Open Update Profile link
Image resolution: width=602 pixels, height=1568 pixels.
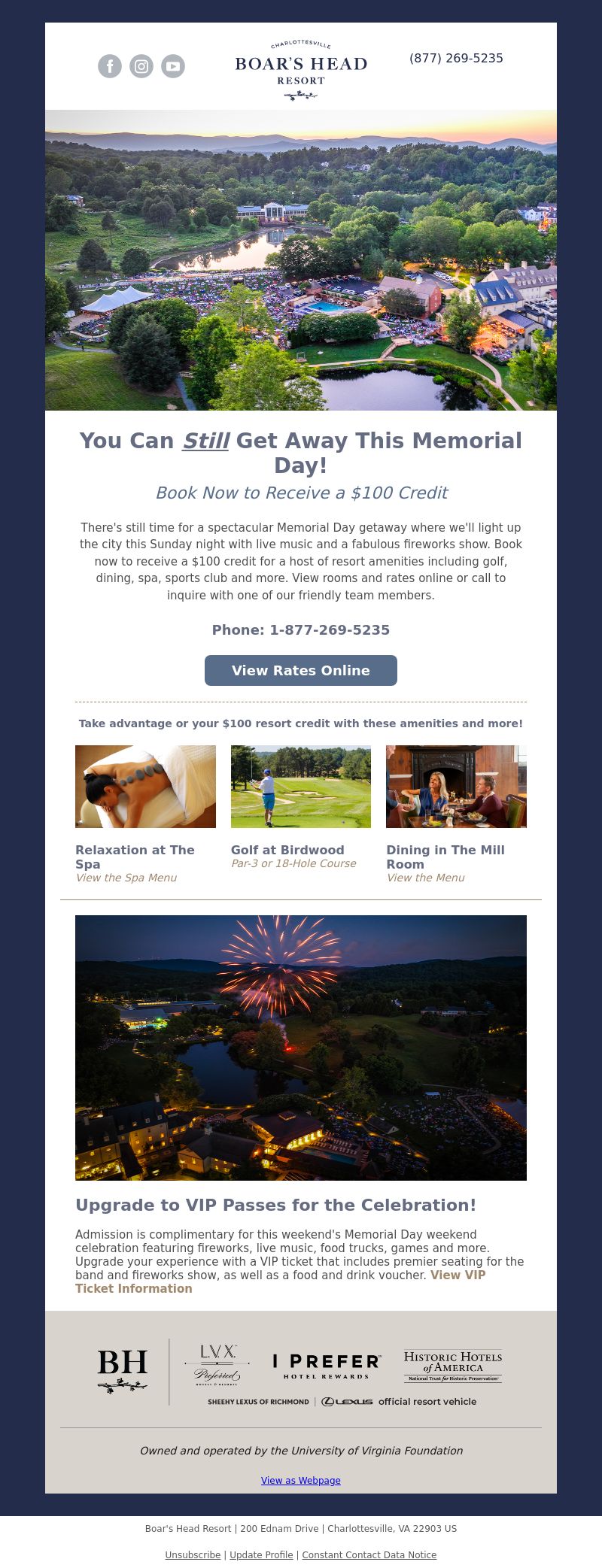click(261, 1554)
